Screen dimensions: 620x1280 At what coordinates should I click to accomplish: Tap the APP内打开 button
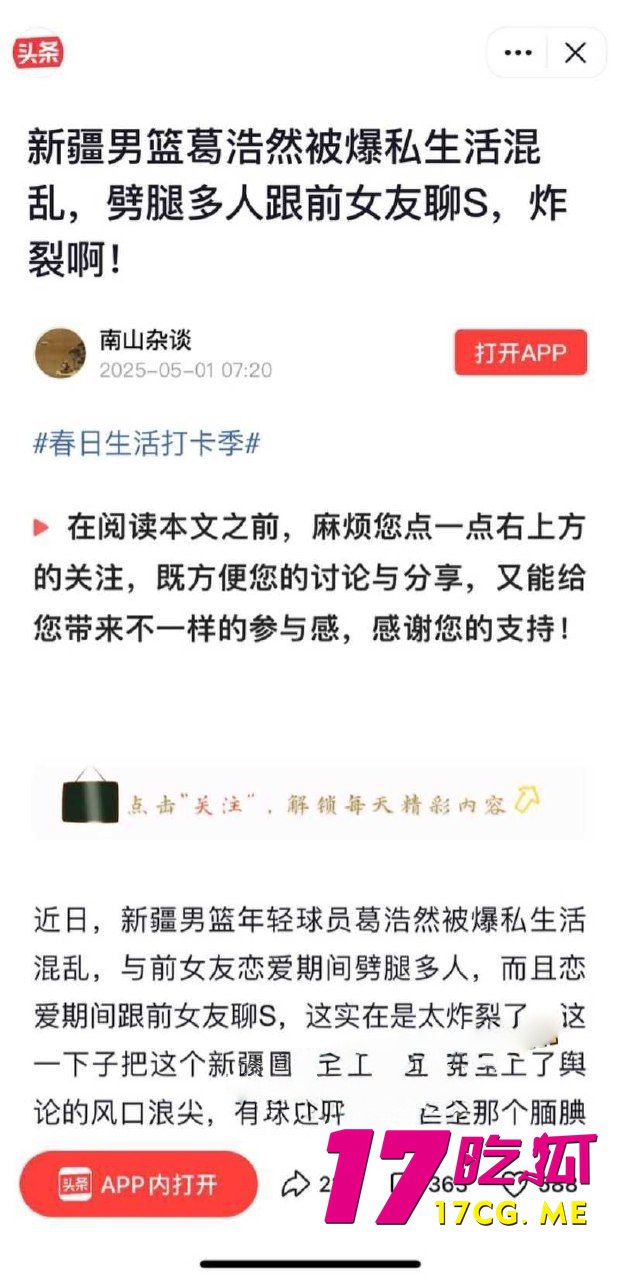[139, 1184]
